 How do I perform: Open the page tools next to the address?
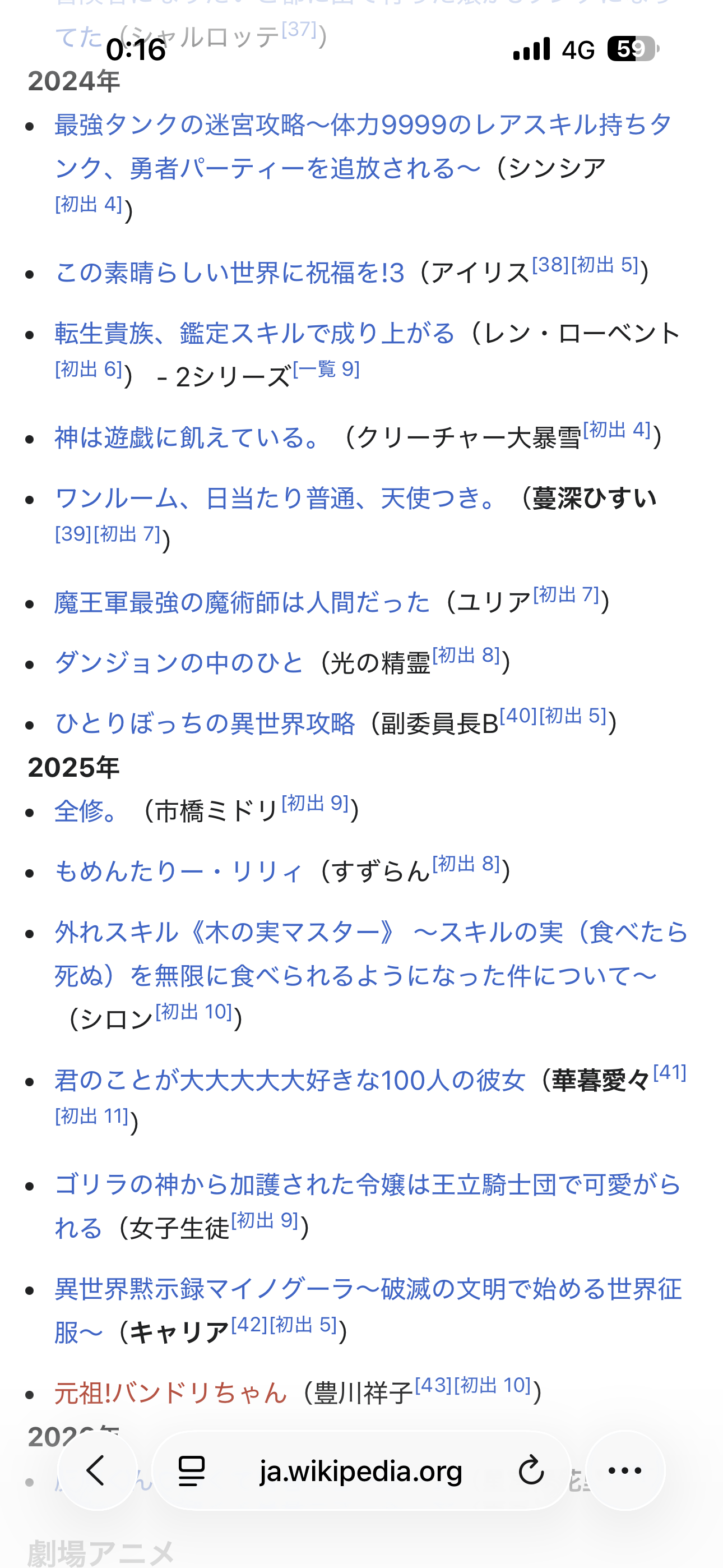coord(191,1470)
